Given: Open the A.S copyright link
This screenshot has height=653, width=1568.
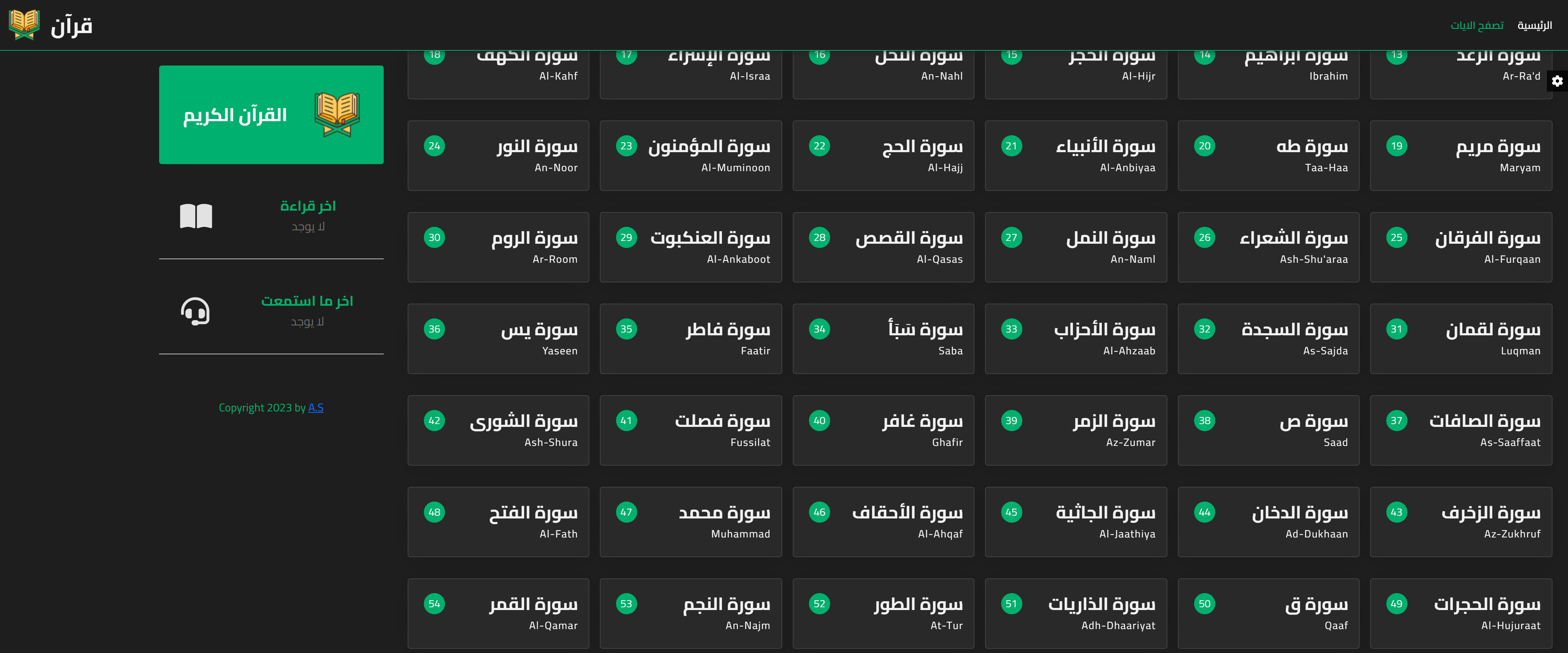Looking at the screenshot, I should coord(315,408).
